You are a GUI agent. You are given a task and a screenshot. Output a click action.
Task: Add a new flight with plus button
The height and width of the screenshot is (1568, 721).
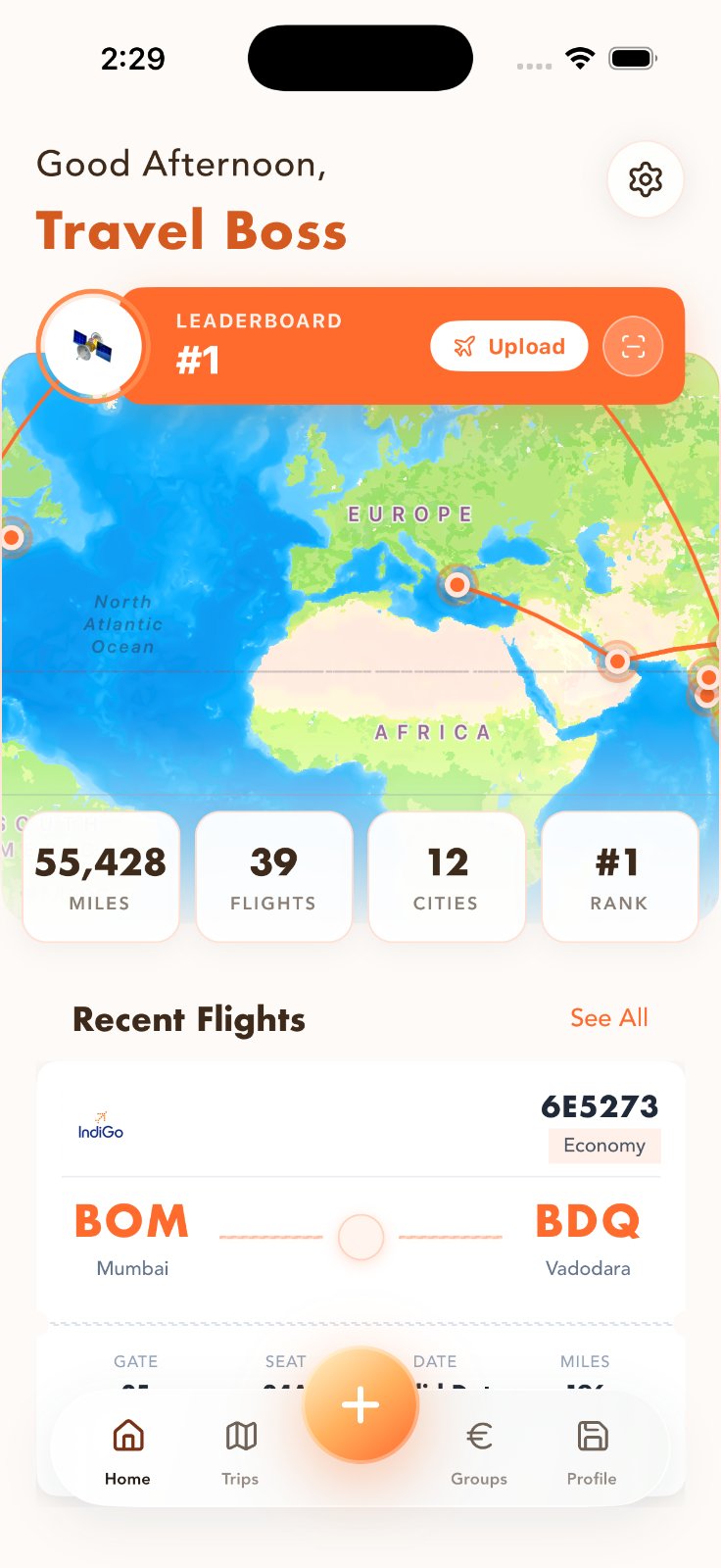[x=360, y=1404]
